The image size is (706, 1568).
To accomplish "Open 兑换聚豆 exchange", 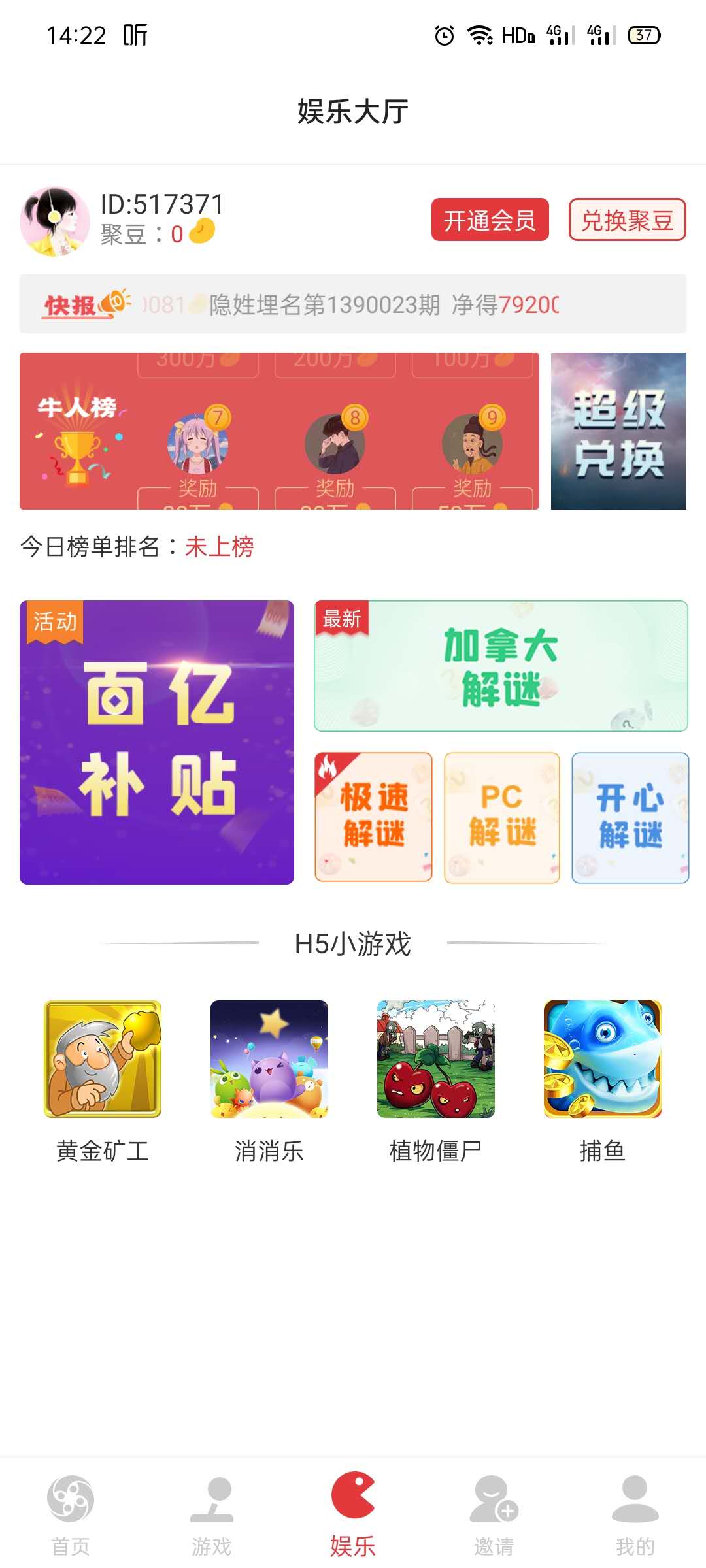I will tap(627, 220).
